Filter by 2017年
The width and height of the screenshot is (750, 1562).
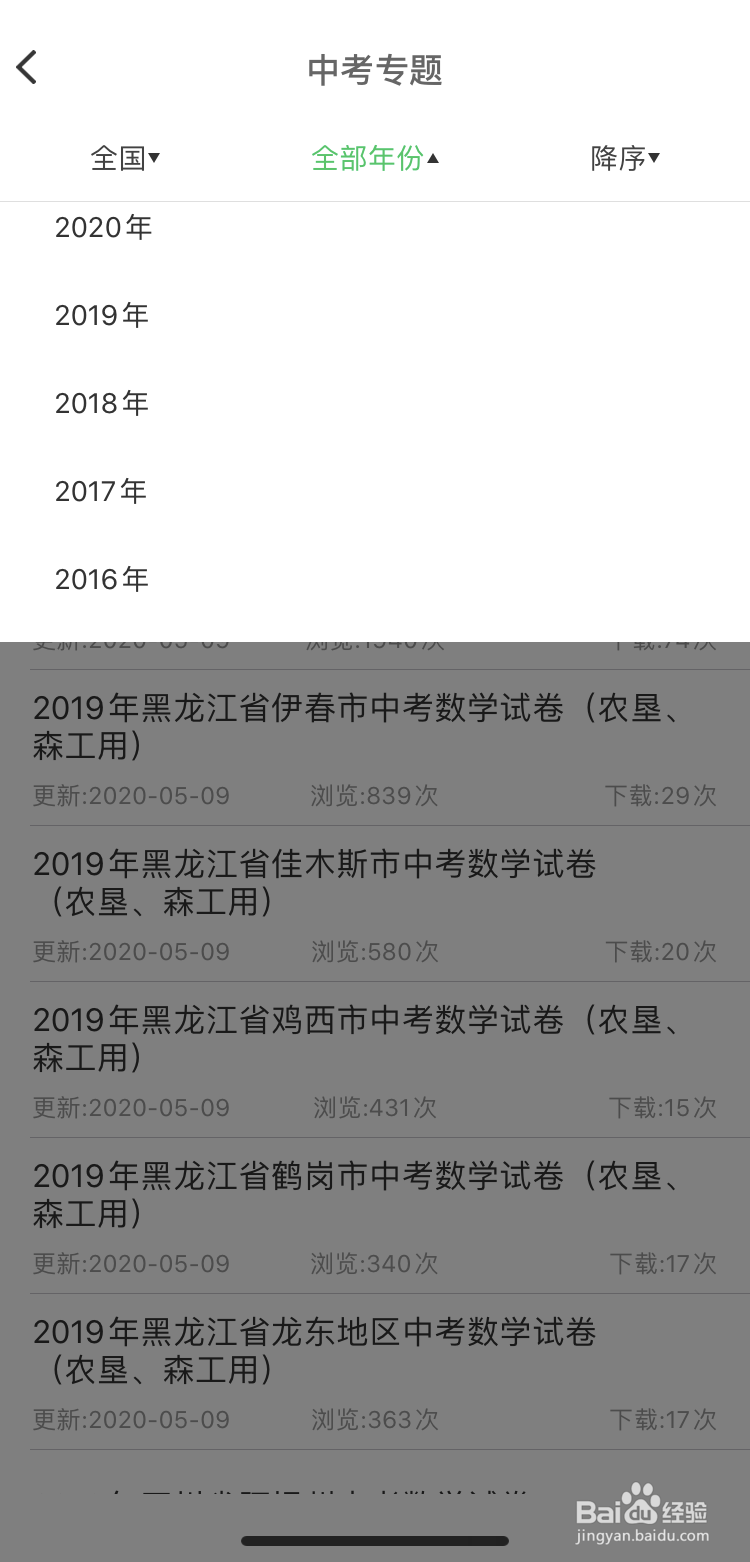coord(101,492)
